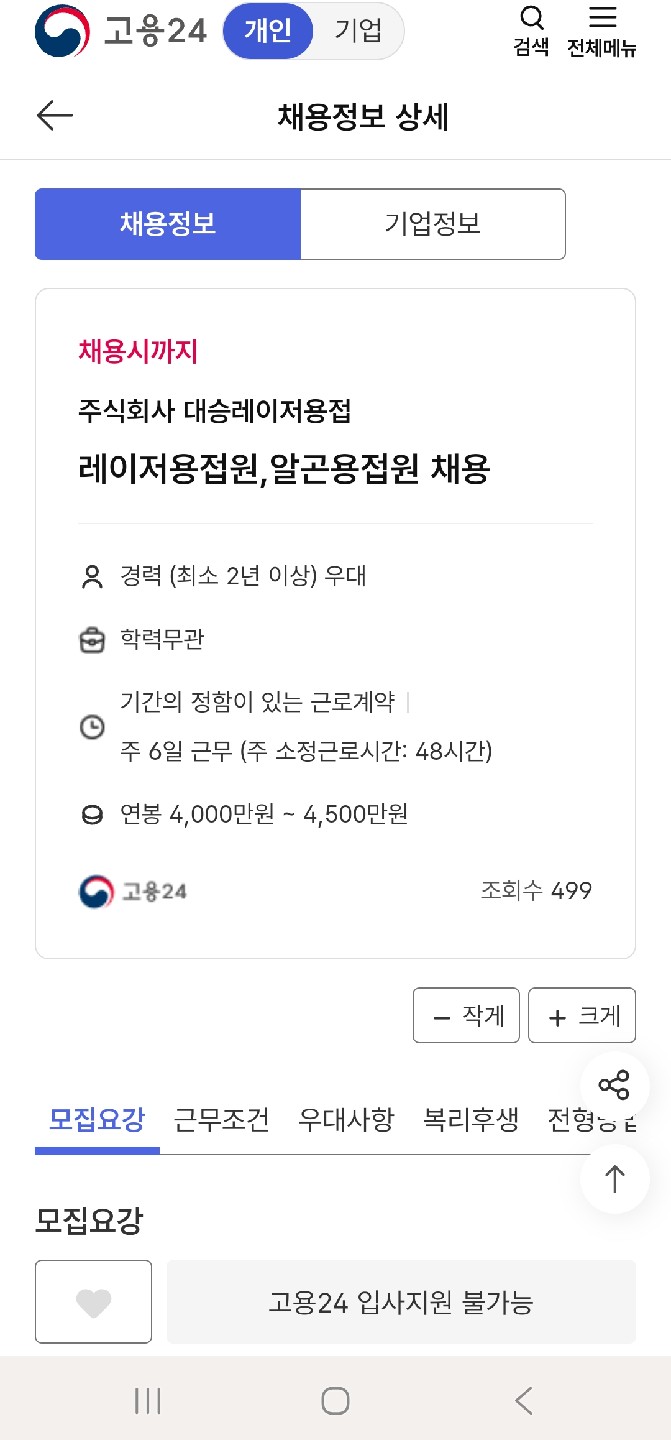The image size is (671, 1440).
Task: Go back with the arrow icon
Action: point(55,116)
